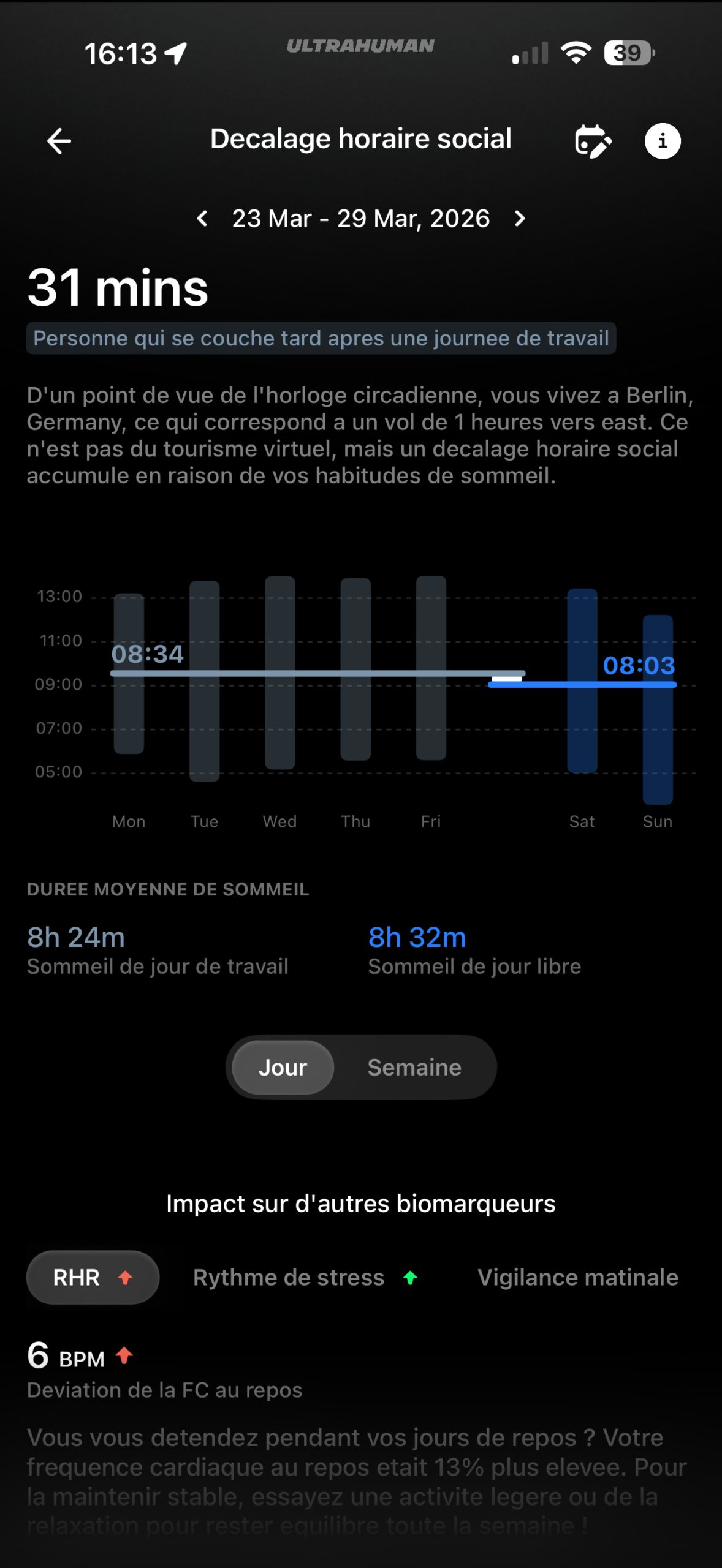Show the Vigilance matinale biomarker
This screenshot has width=722, height=1568.
tap(577, 1278)
